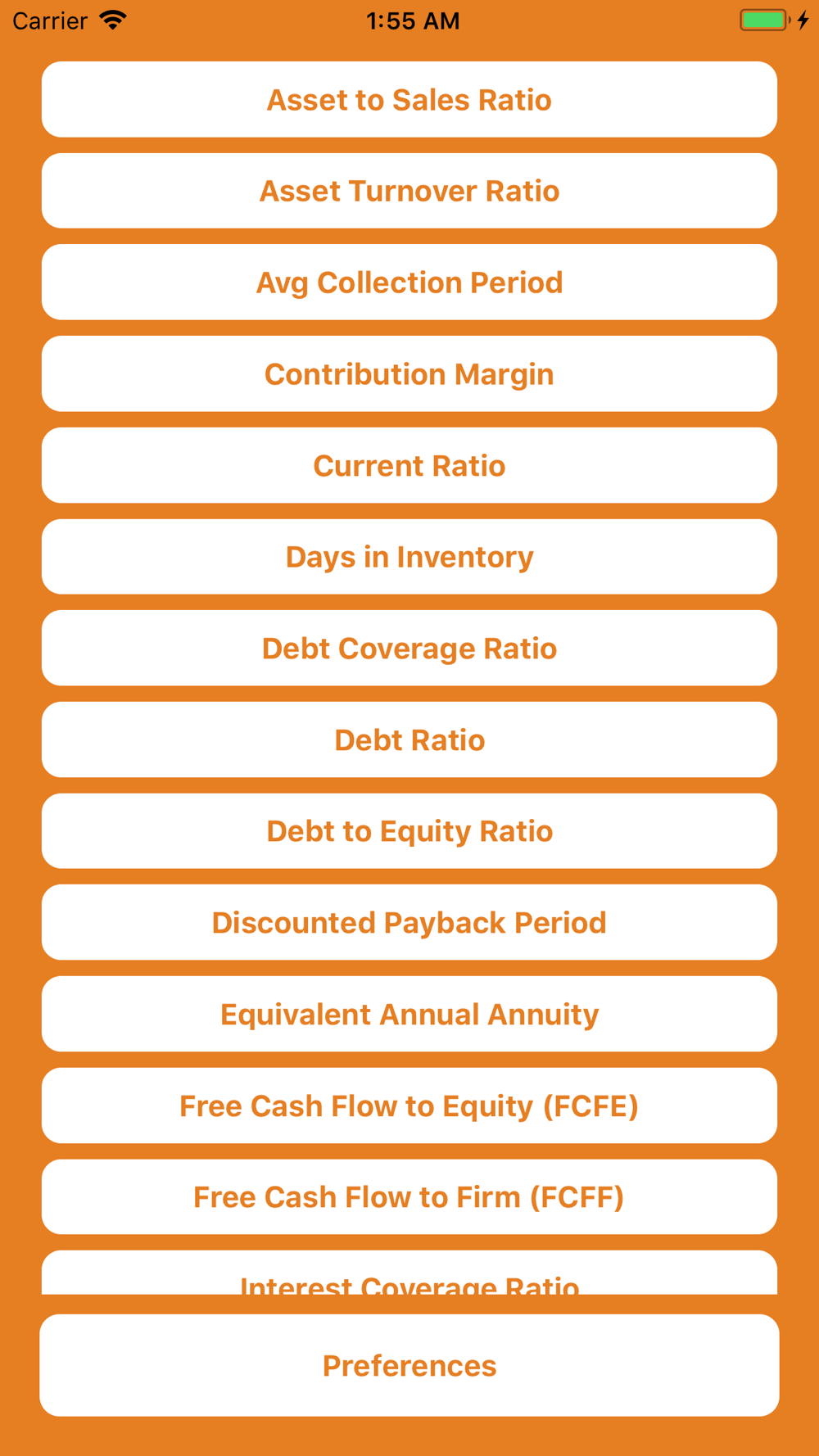Tap Contribution Margin
The image size is (819, 1456).
click(x=409, y=373)
